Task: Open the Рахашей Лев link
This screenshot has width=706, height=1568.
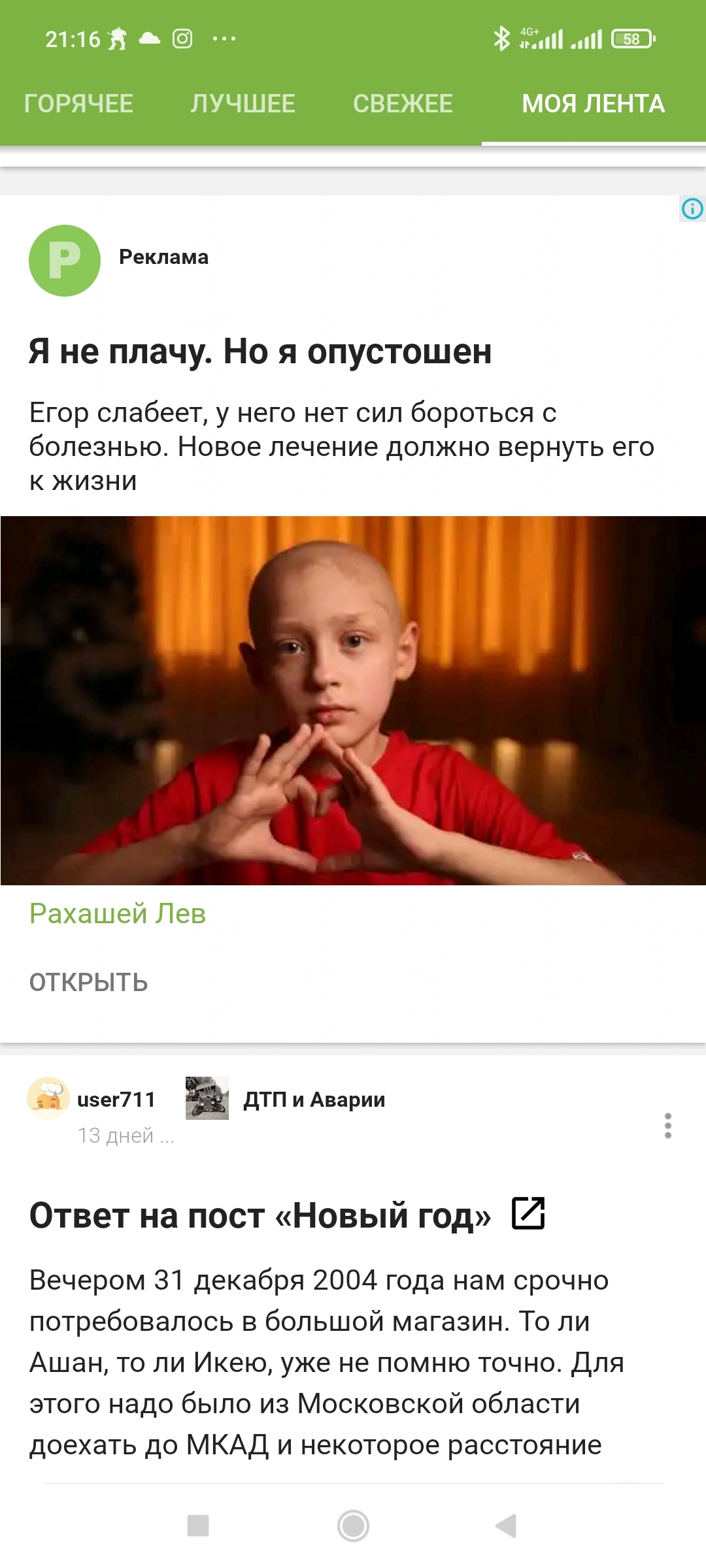Action: [118, 913]
